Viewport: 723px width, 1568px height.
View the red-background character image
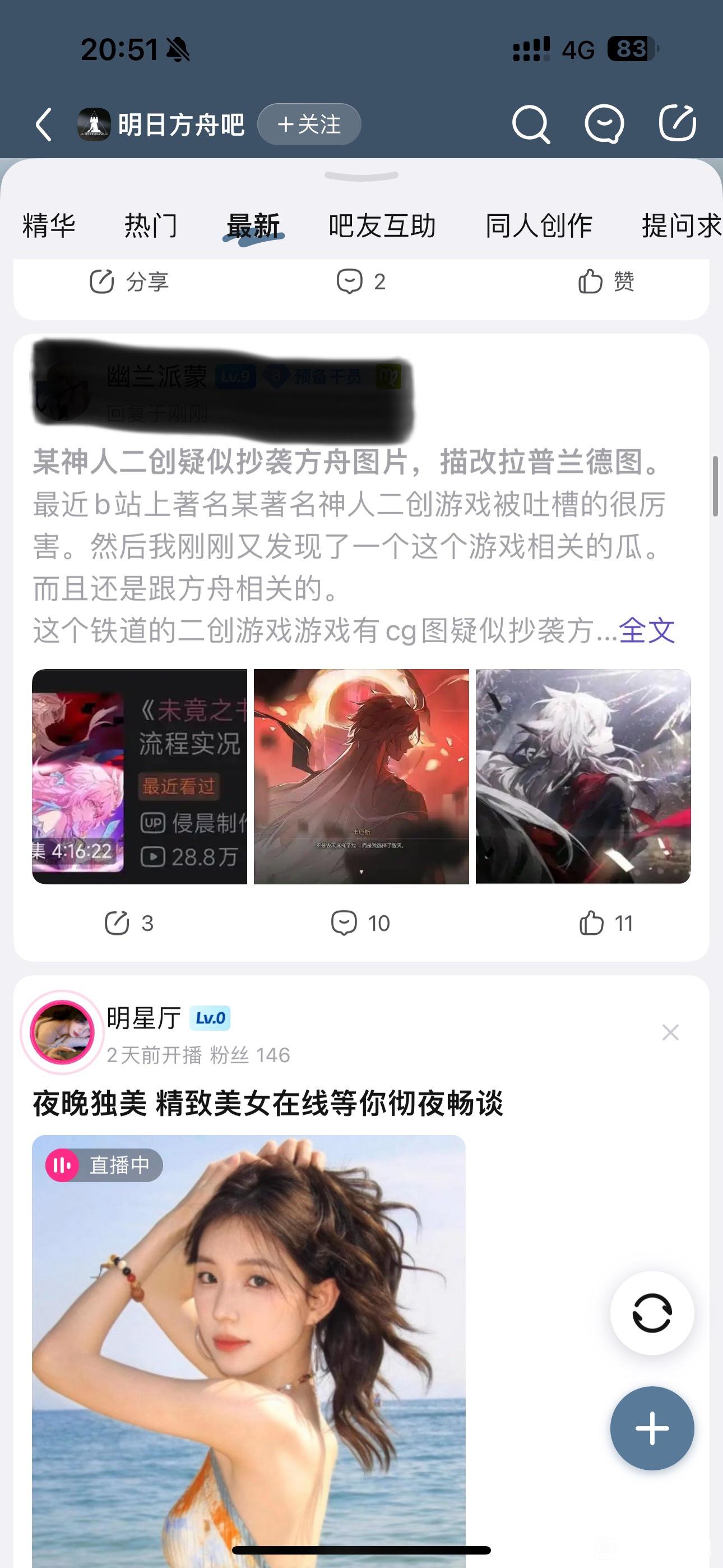point(361,776)
